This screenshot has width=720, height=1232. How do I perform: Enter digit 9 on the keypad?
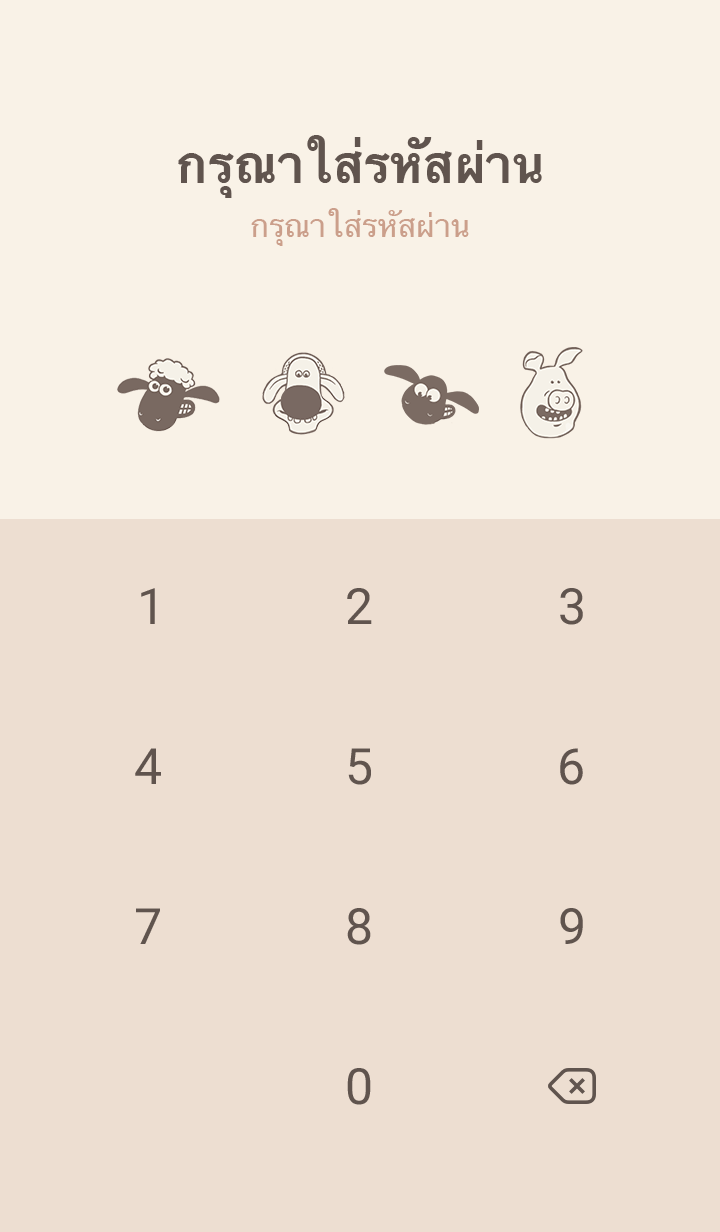570,927
